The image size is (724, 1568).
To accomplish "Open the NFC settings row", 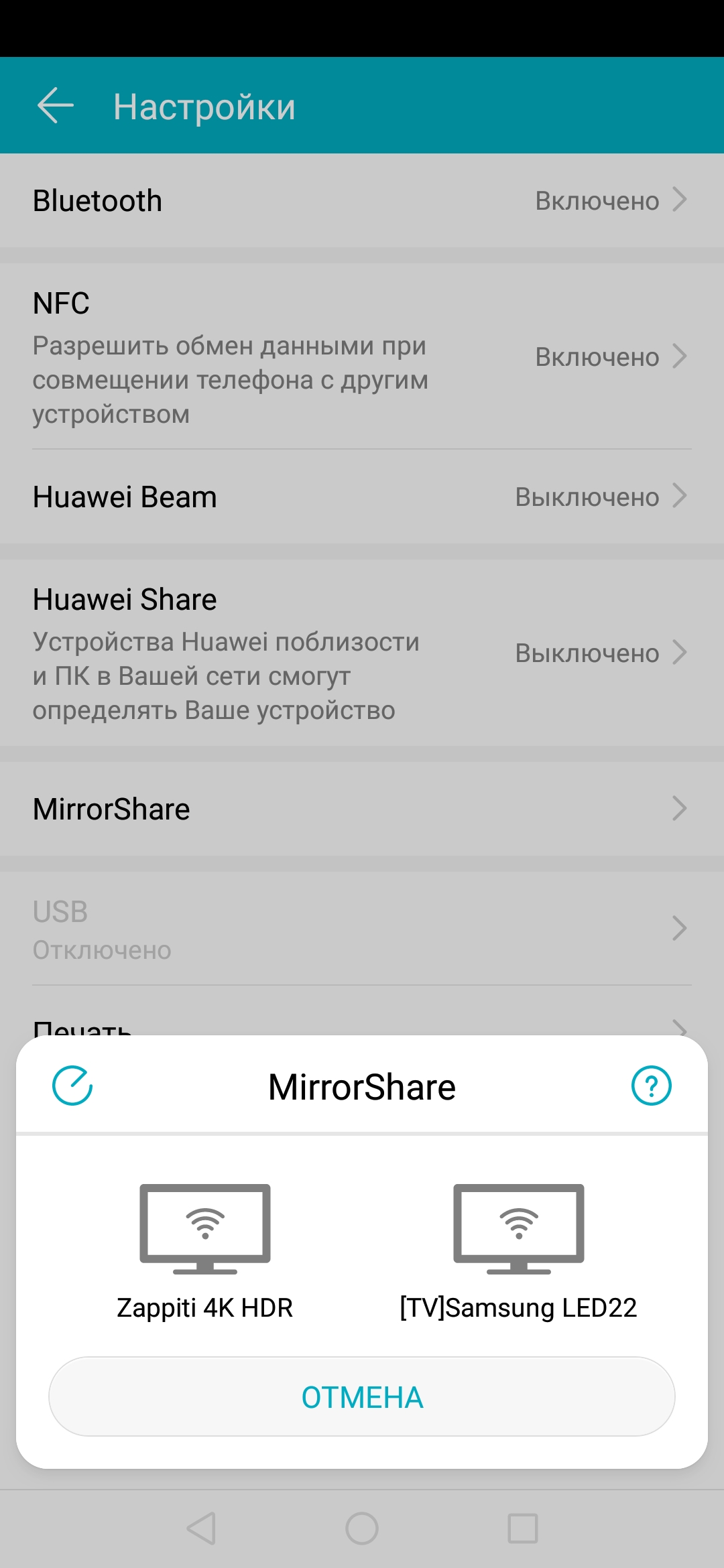I will click(362, 356).
